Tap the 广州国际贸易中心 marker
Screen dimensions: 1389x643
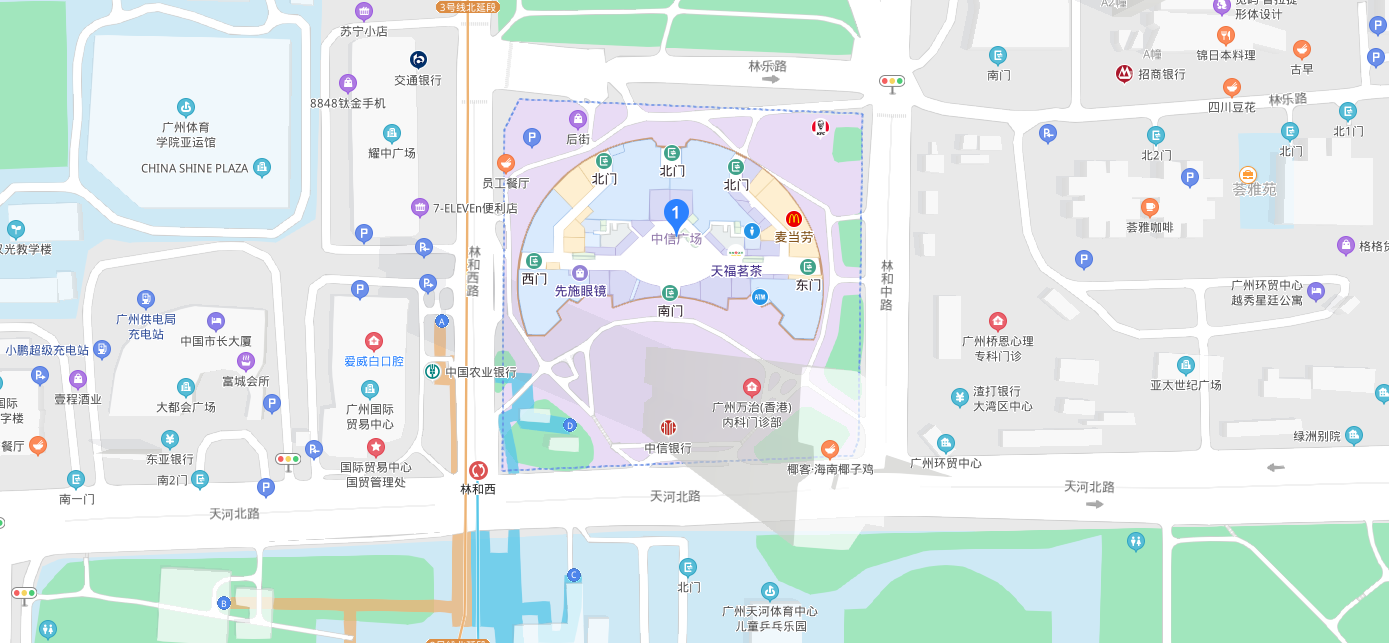[x=369, y=389]
